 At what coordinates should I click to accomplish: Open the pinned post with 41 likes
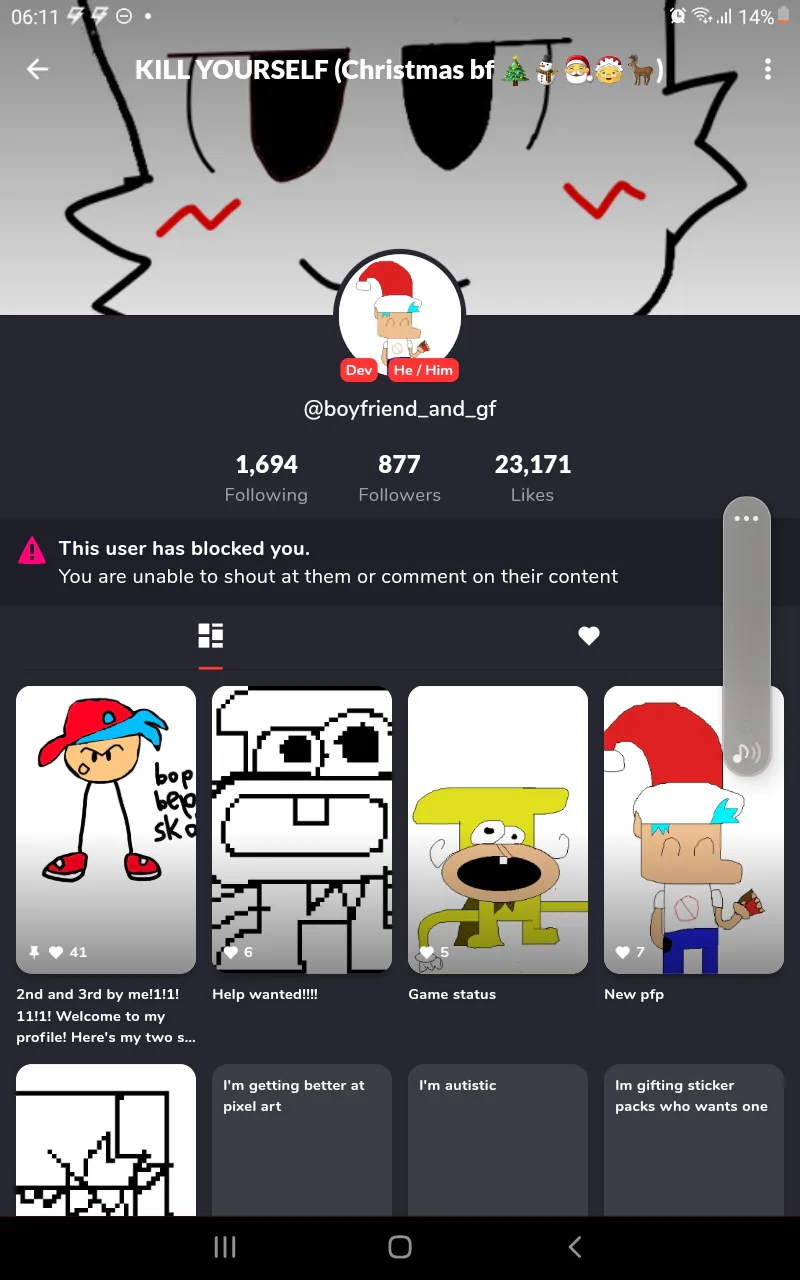[106, 830]
